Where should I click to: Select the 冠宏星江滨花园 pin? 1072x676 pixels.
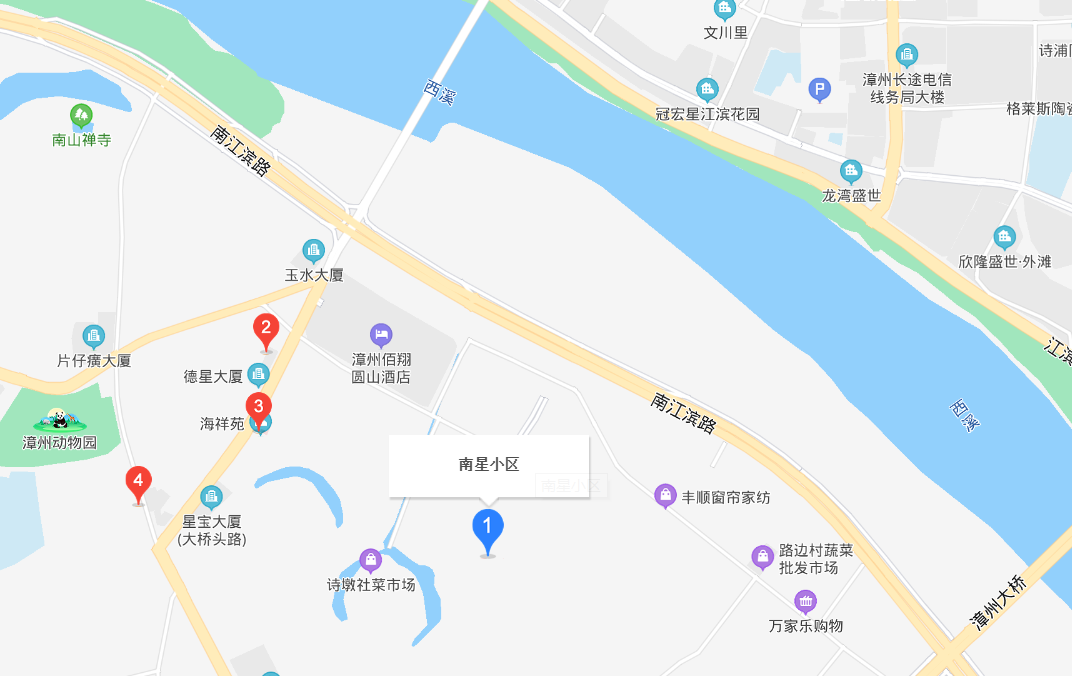click(707, 90)
